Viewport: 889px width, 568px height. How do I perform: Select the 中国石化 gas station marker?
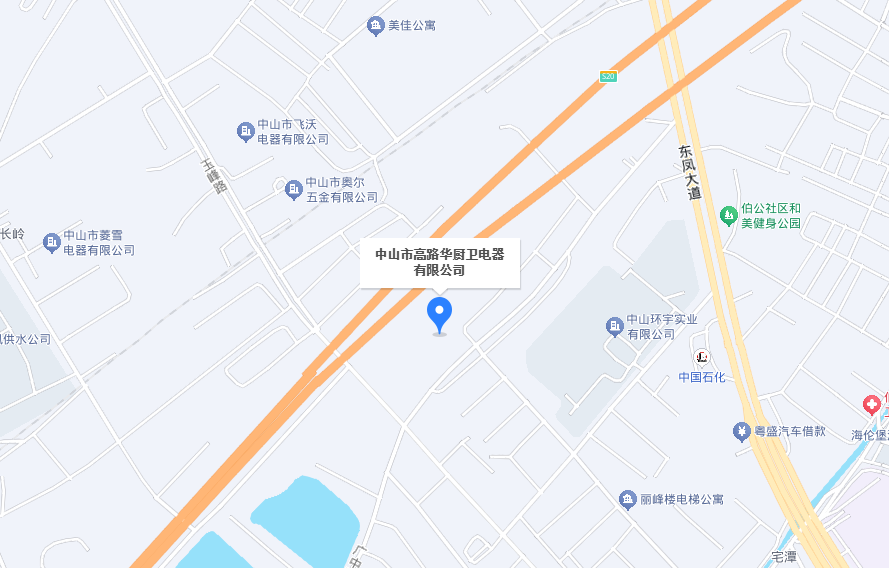point(702,357)
